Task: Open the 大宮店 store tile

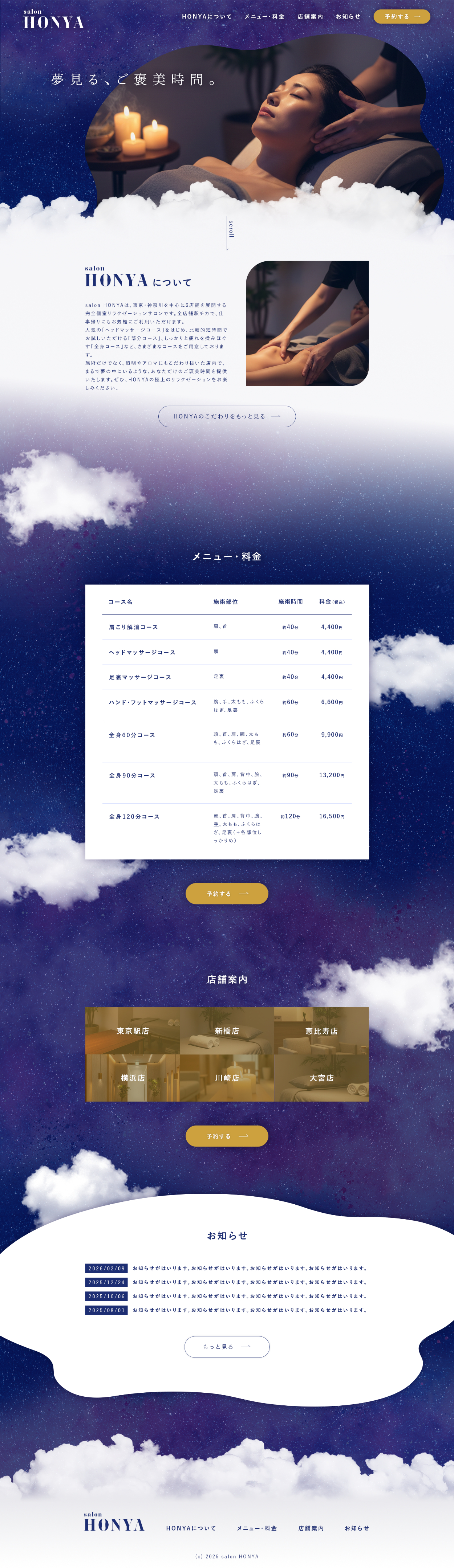Action: [321, 1077]
